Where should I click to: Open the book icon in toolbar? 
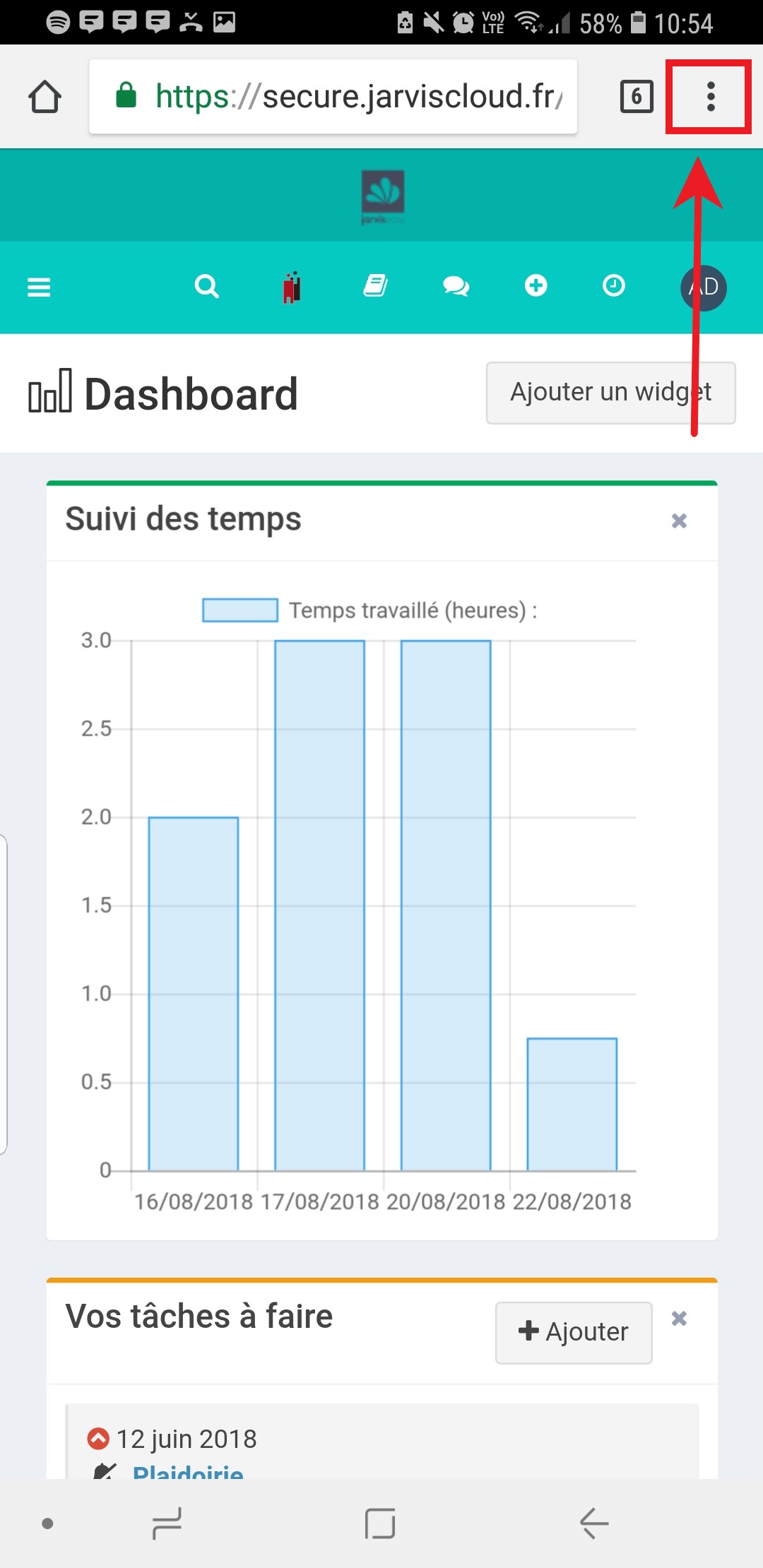point(375,286)
